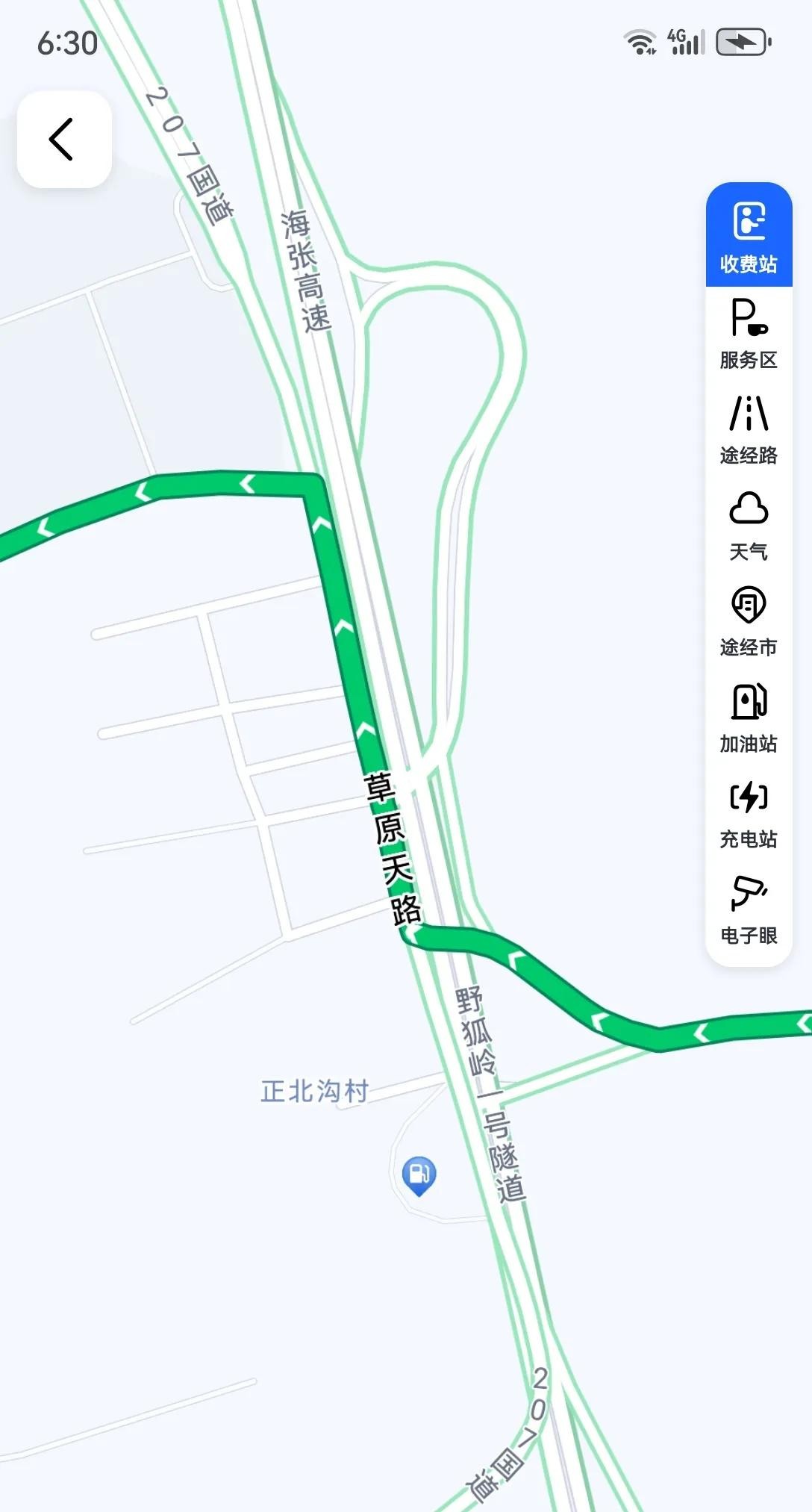
Task: Select the 收费站 toll station option
Action: click(x=749, y=236)
